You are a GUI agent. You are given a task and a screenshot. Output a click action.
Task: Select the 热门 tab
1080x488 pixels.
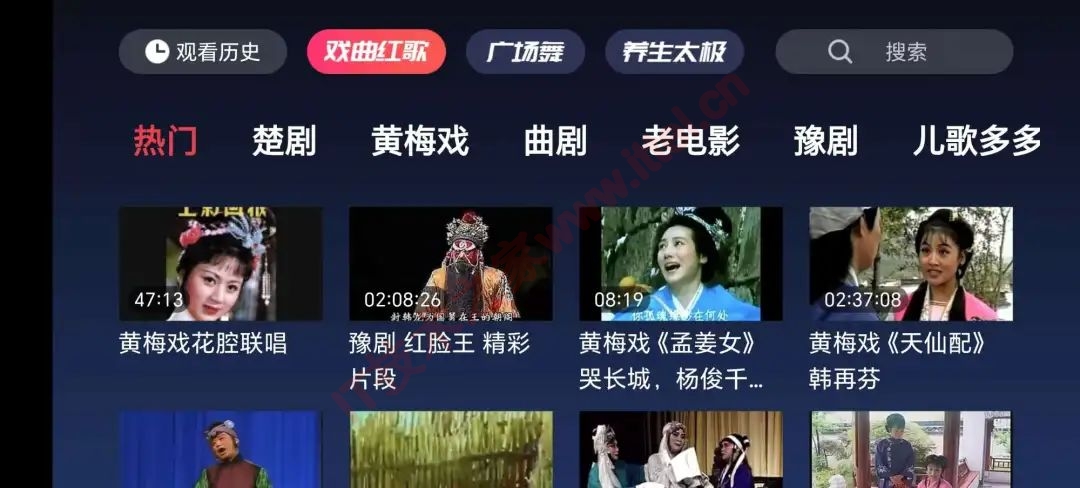[x=165, y=141]
